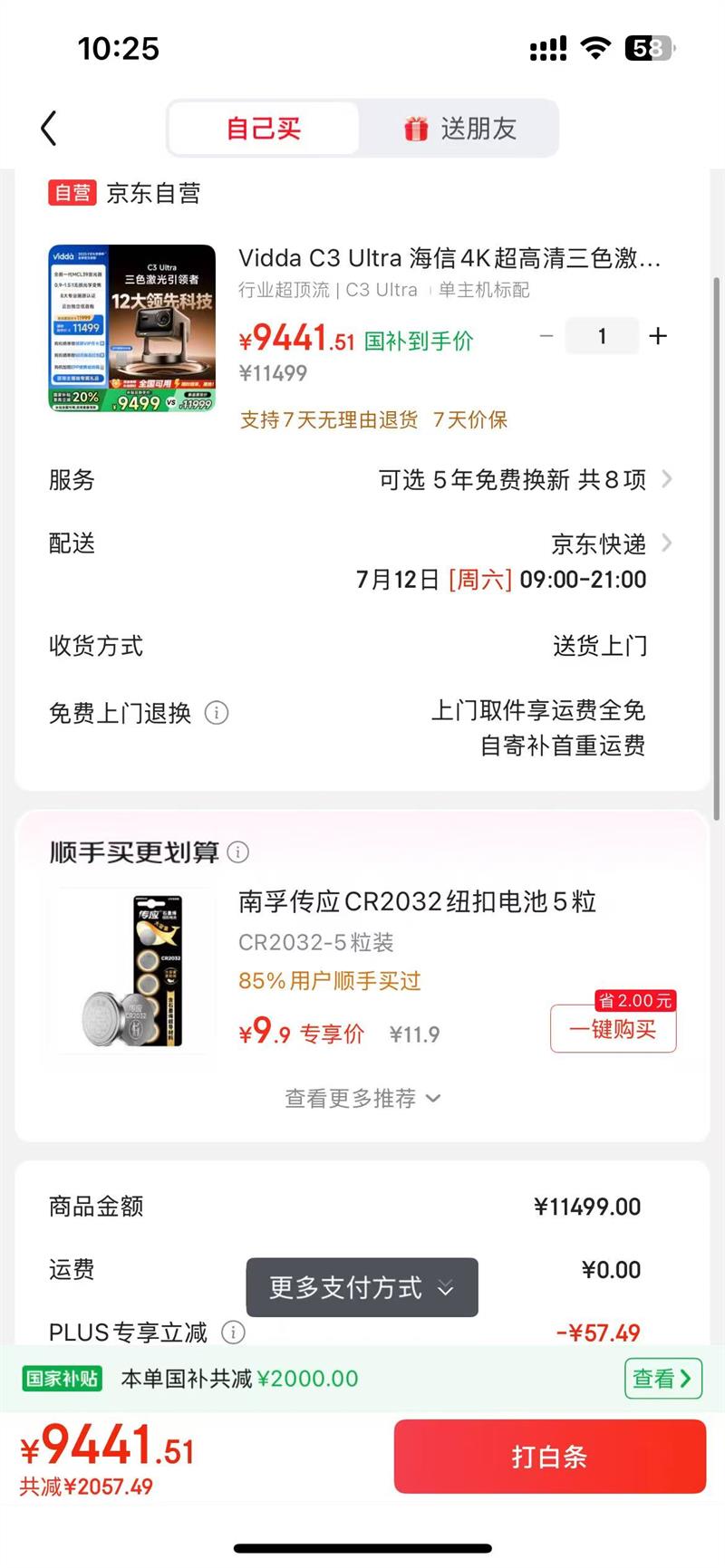Increase quantity with the plus button

658,336
